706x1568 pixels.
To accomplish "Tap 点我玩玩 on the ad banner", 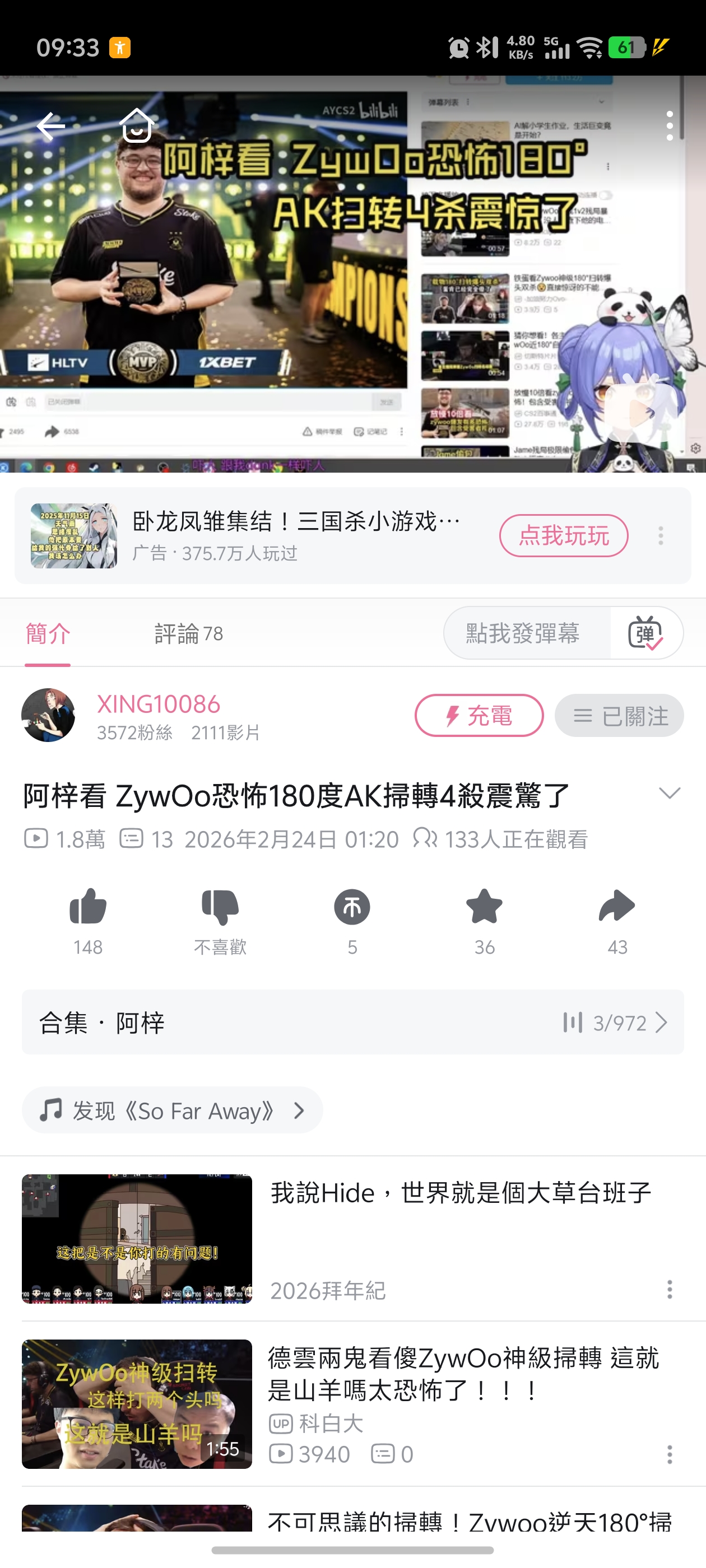I will (563, 536).
